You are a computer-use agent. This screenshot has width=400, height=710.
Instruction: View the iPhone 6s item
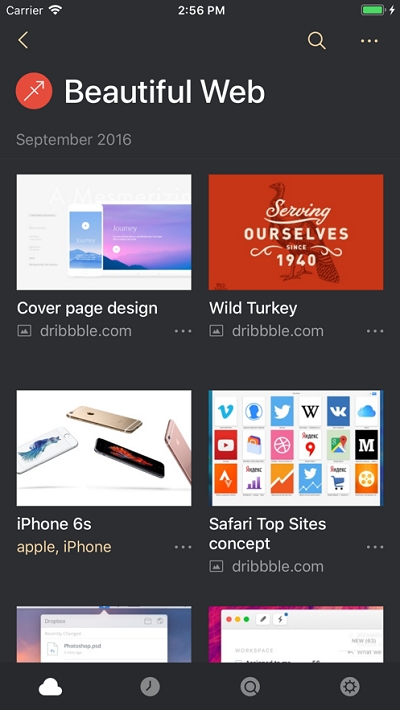[x=104, y=448]
